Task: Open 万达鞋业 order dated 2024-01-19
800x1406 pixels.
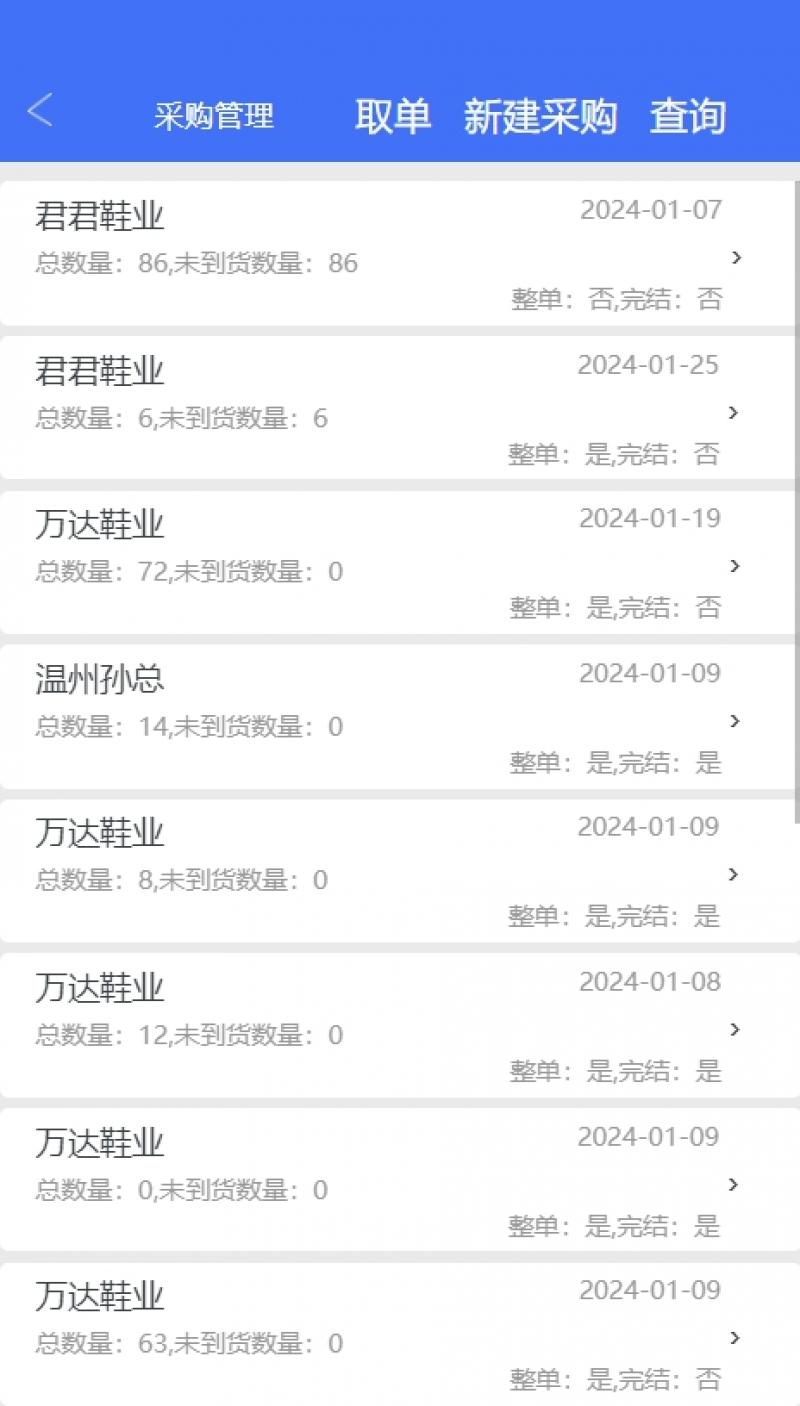Action: coord(400,562)
